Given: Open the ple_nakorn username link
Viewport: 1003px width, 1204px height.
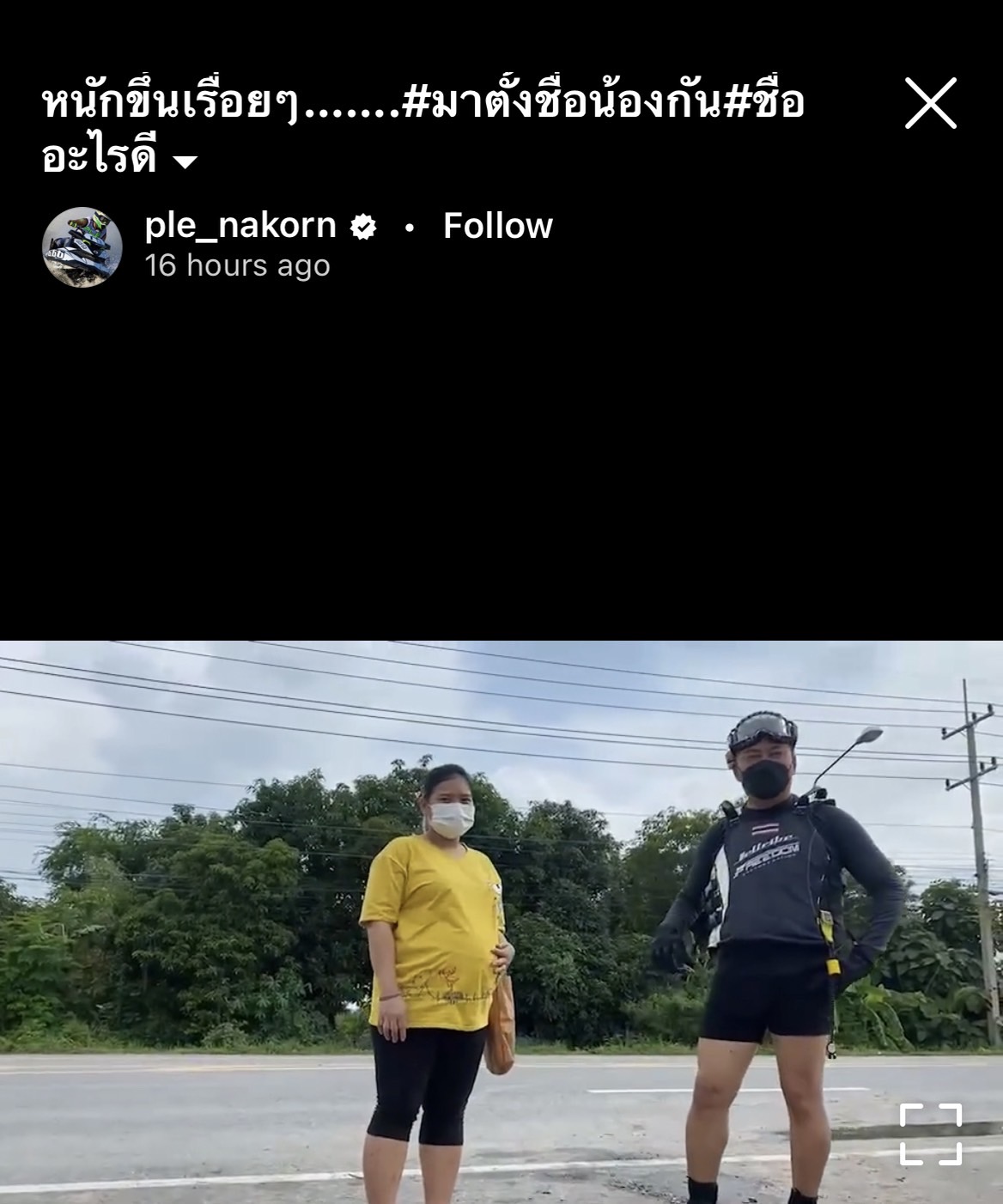Looking at the screenshot, I should click(x=240, y=225).
